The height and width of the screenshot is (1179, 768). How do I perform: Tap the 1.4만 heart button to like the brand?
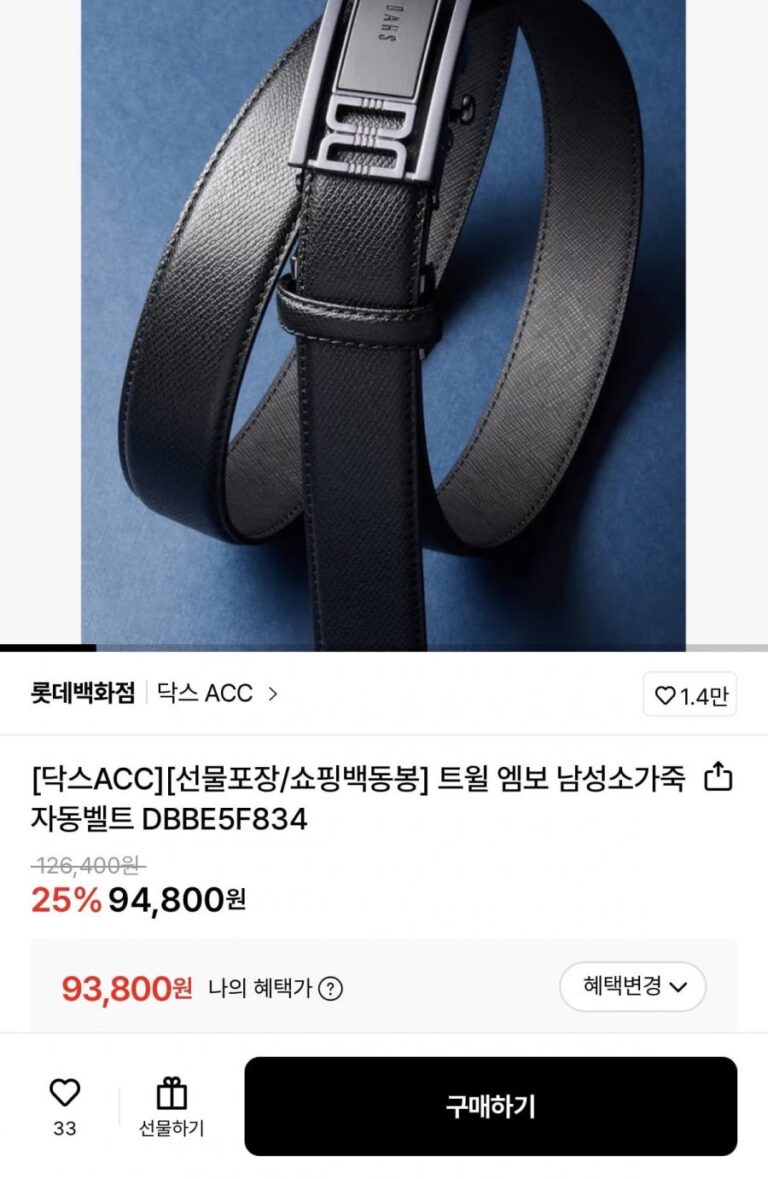pos(689,696)
